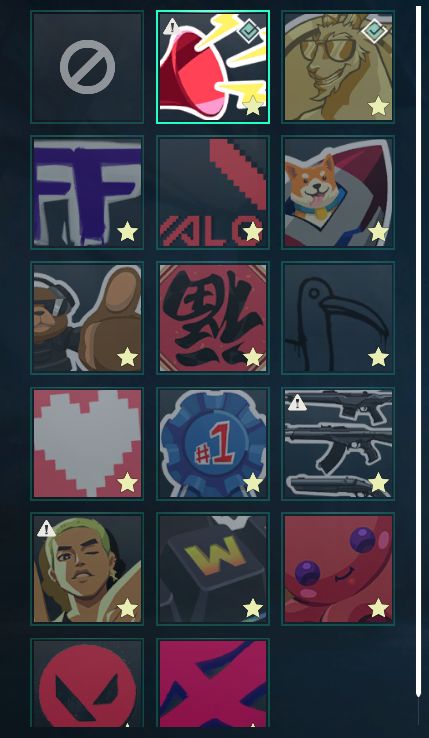The width and height of the screenshot is (429, 738).
Task: Pick the golden lion with glasses spray
Action: pos(338,67)
